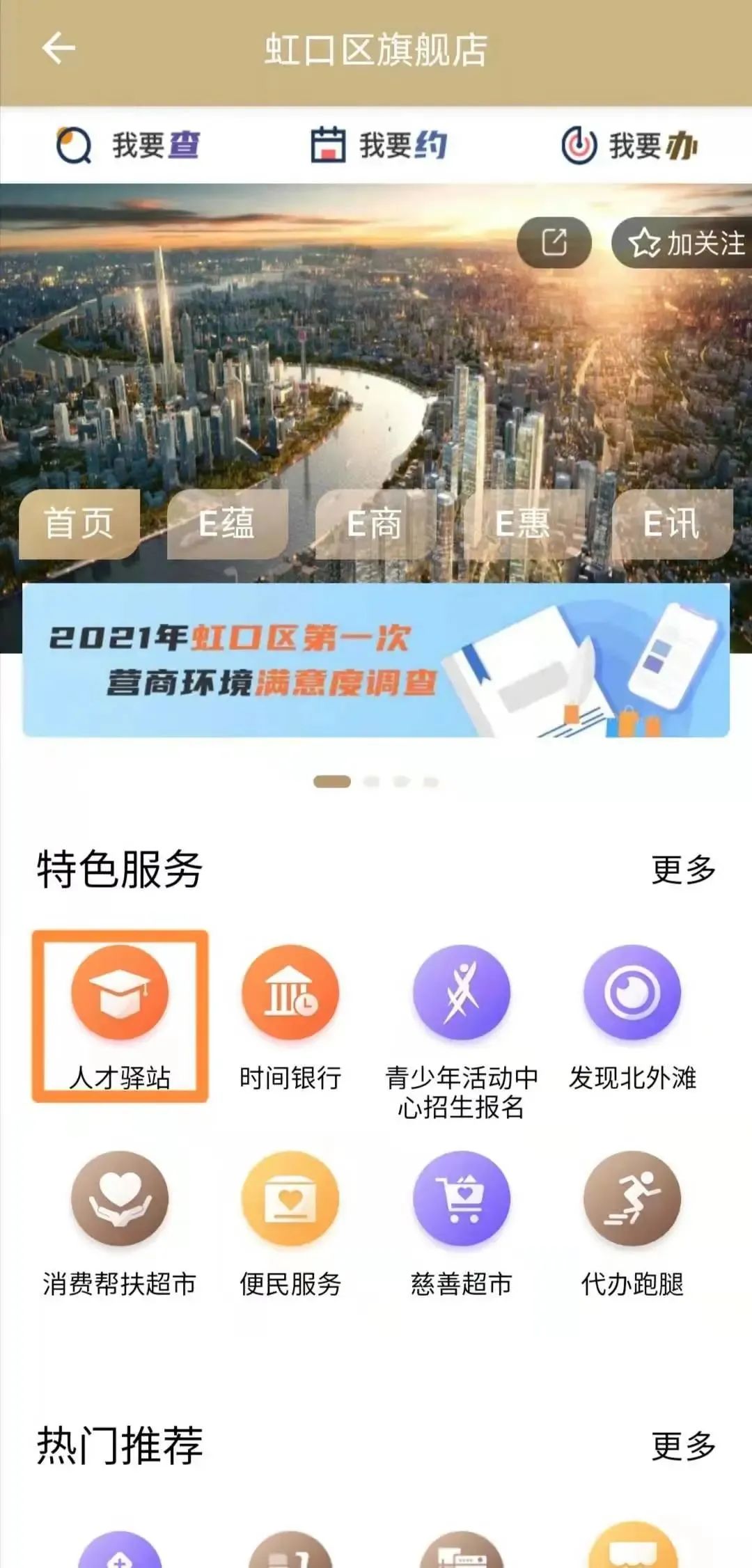Screen dimensions: 752x1568
Task: Switch to the E惠 tab
Action: point(522,524)
